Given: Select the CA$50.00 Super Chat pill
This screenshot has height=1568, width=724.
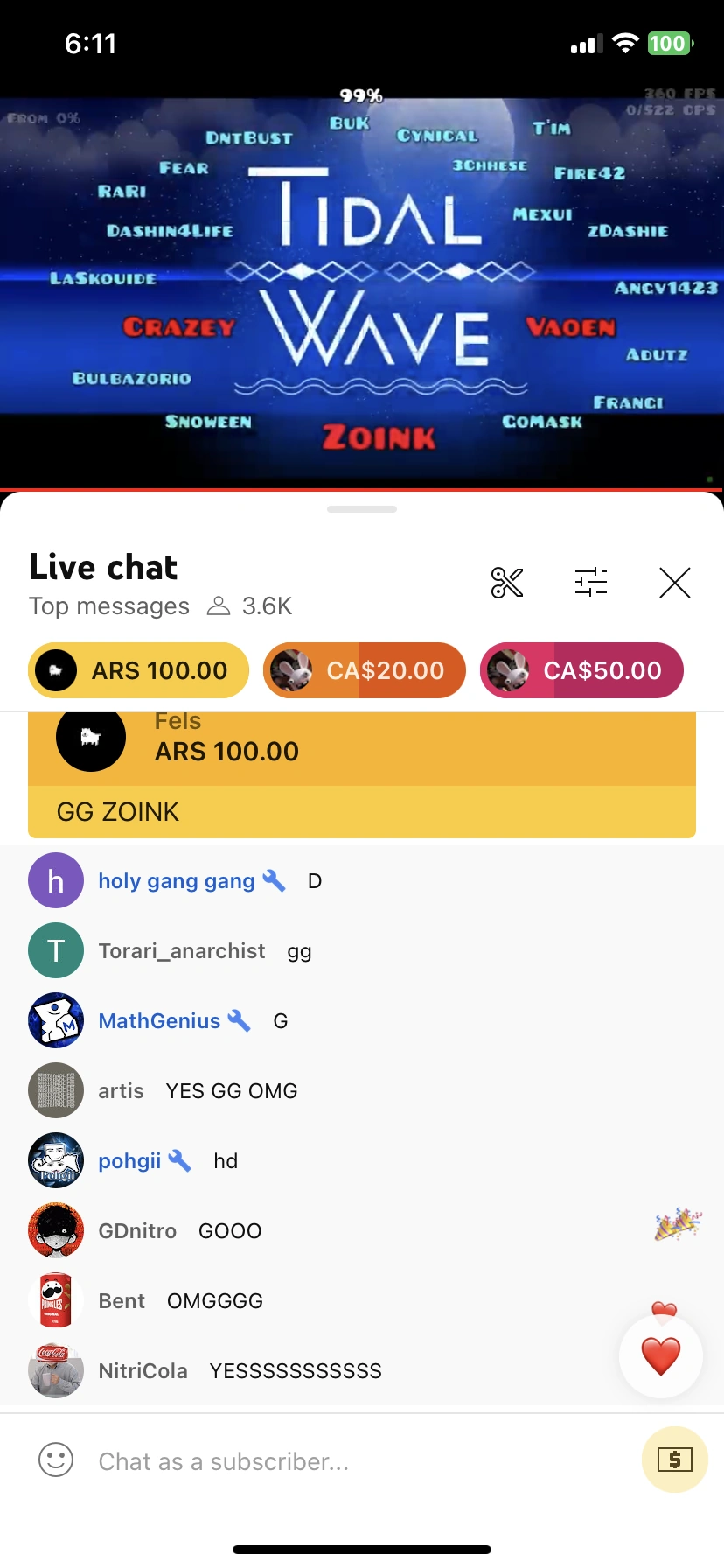Looking at the screenshot, I should coord(581,670).
